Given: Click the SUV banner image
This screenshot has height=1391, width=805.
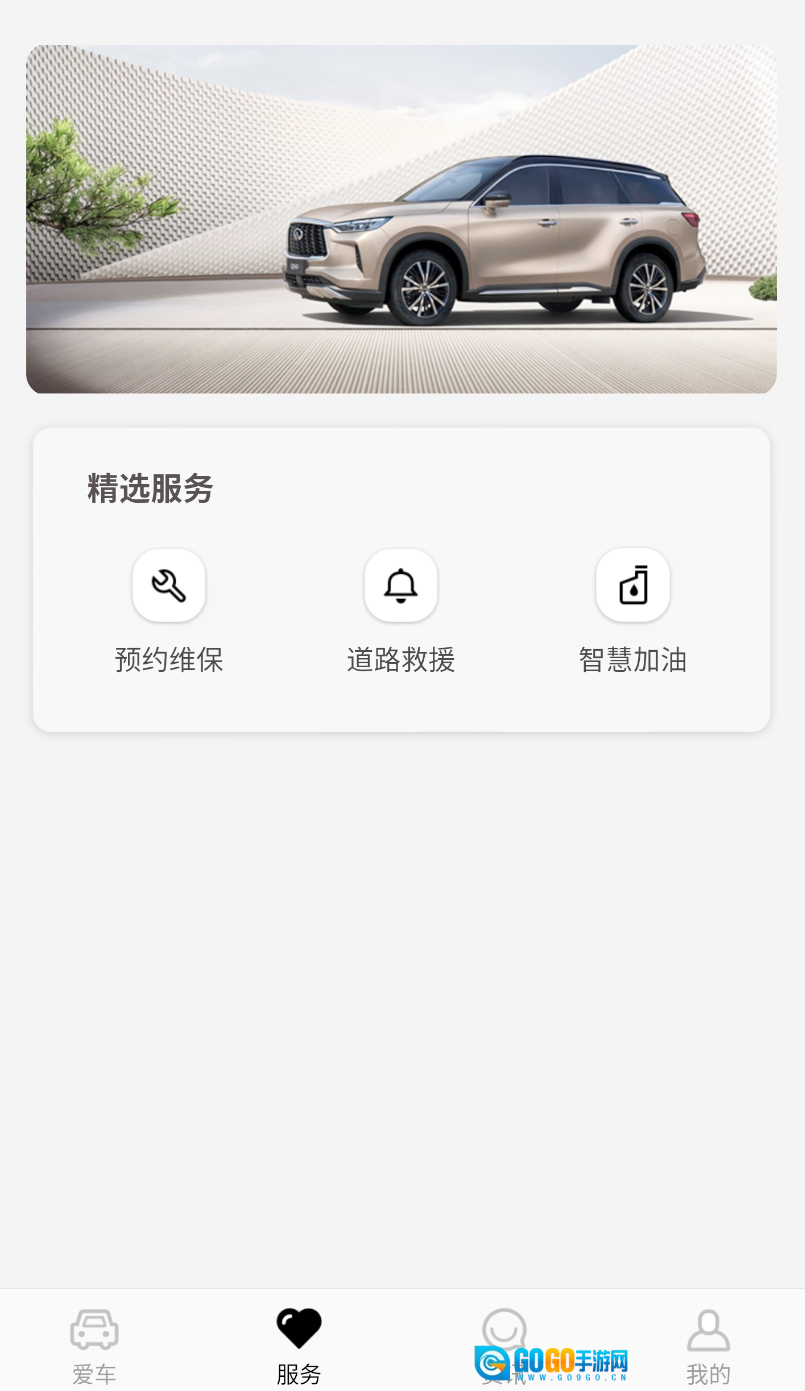Looking at the screenshot, I should point(402,218).
